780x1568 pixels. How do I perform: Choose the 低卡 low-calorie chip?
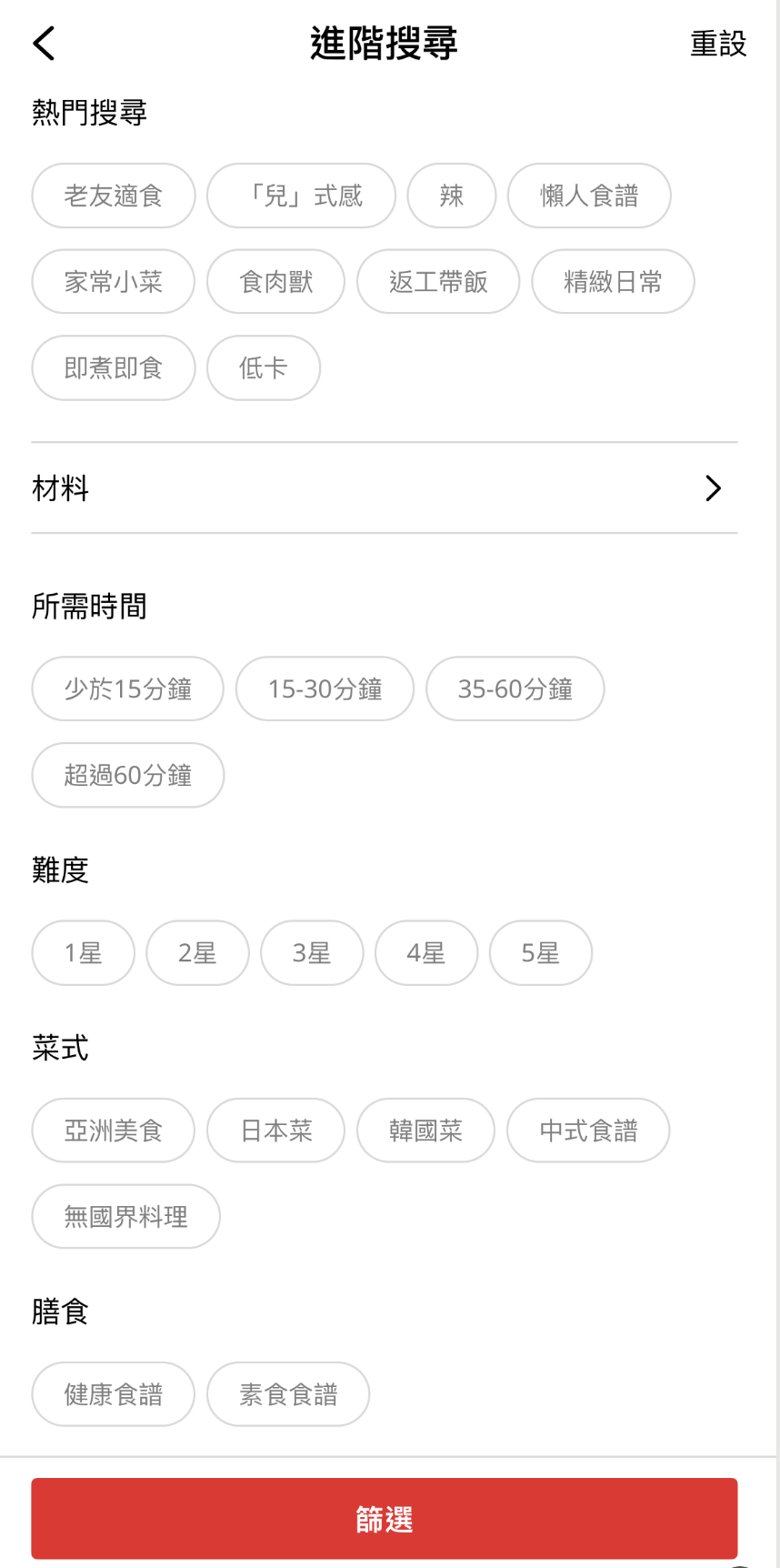pos(264,368)
